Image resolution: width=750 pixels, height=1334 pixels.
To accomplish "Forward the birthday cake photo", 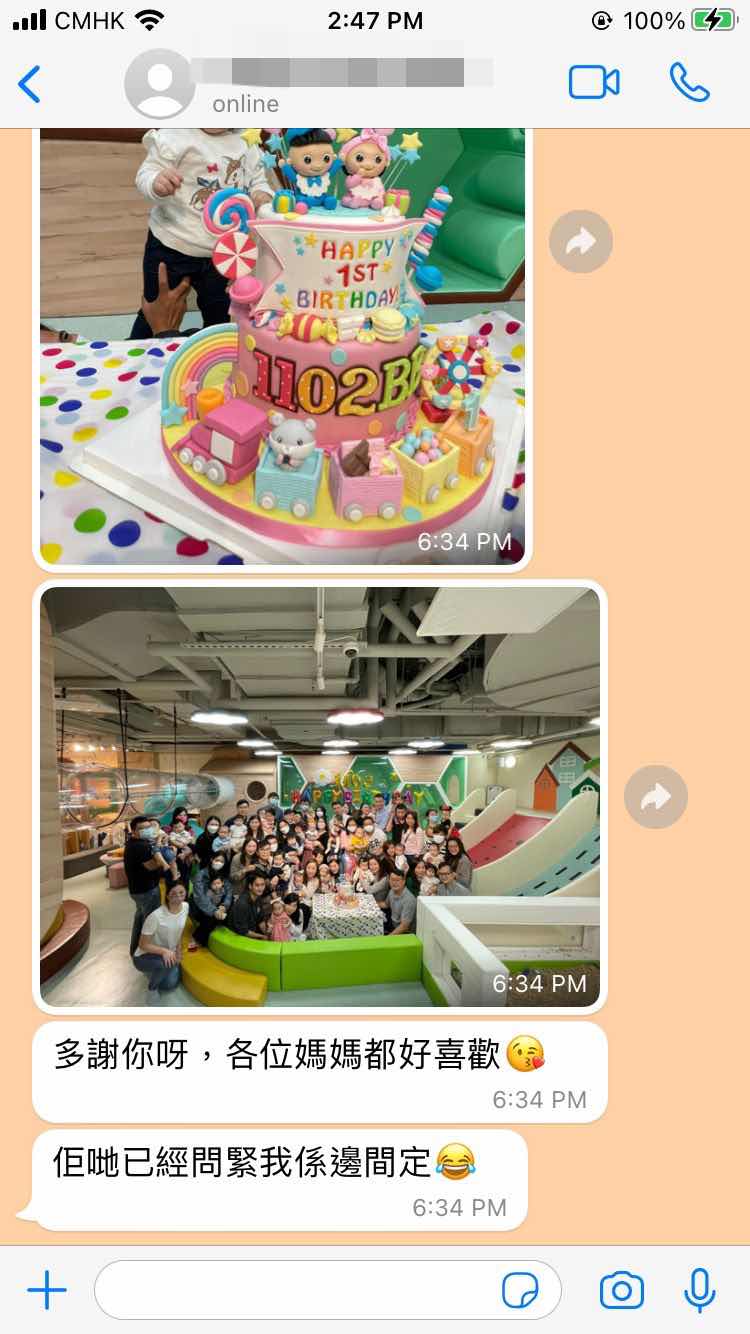I will [581, 241].
